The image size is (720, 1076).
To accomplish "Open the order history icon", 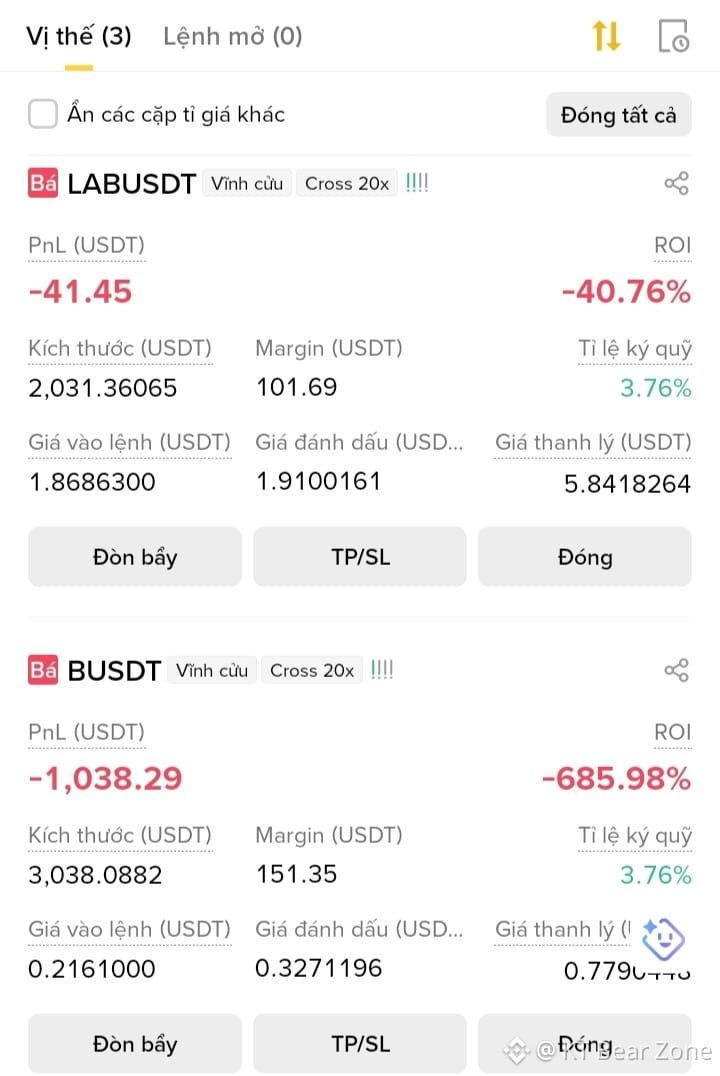I will pyautogui.click(x=673, y=36).
